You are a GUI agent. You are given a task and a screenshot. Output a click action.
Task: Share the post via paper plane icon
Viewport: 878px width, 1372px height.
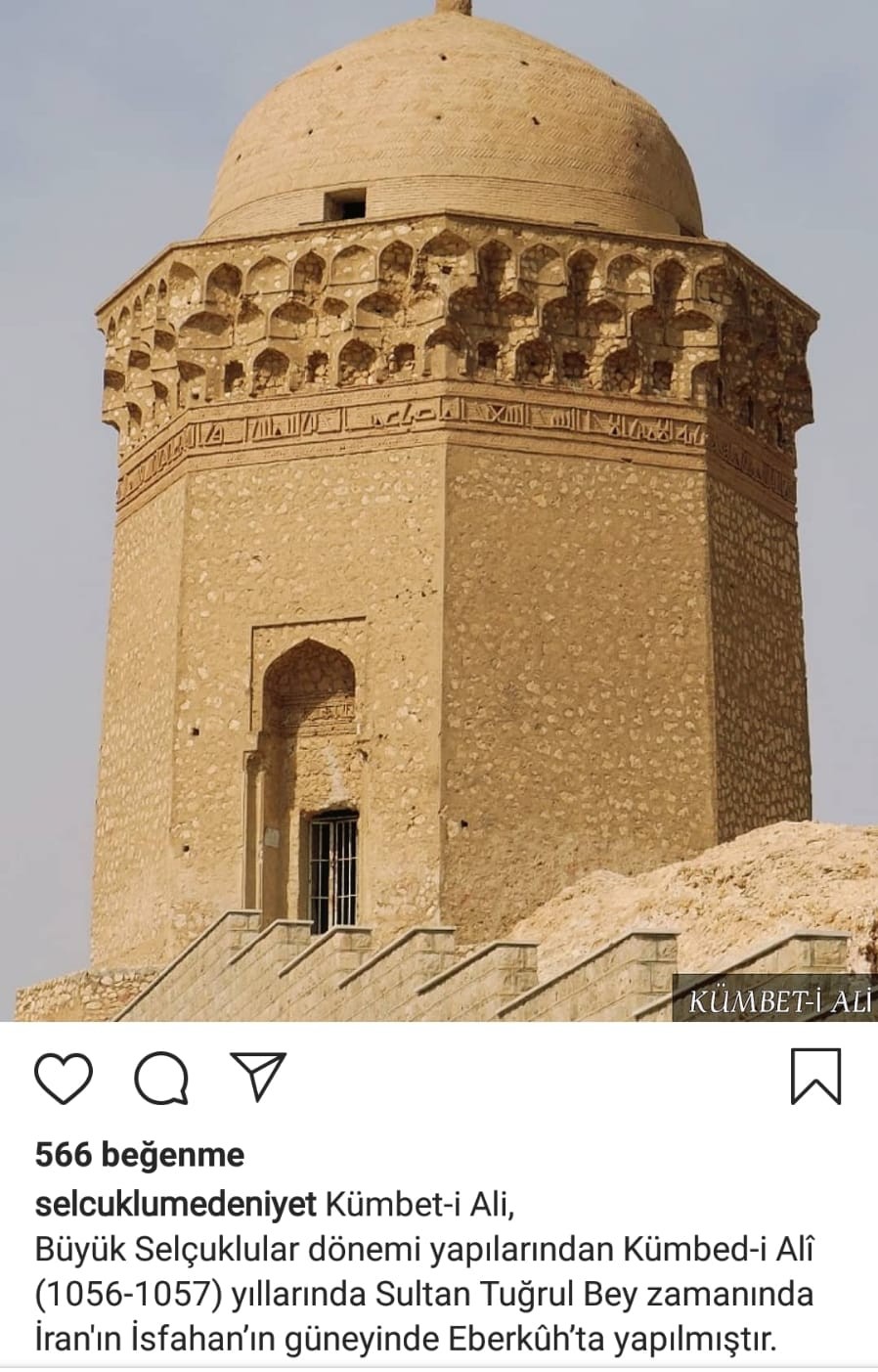pos(258,1076)
